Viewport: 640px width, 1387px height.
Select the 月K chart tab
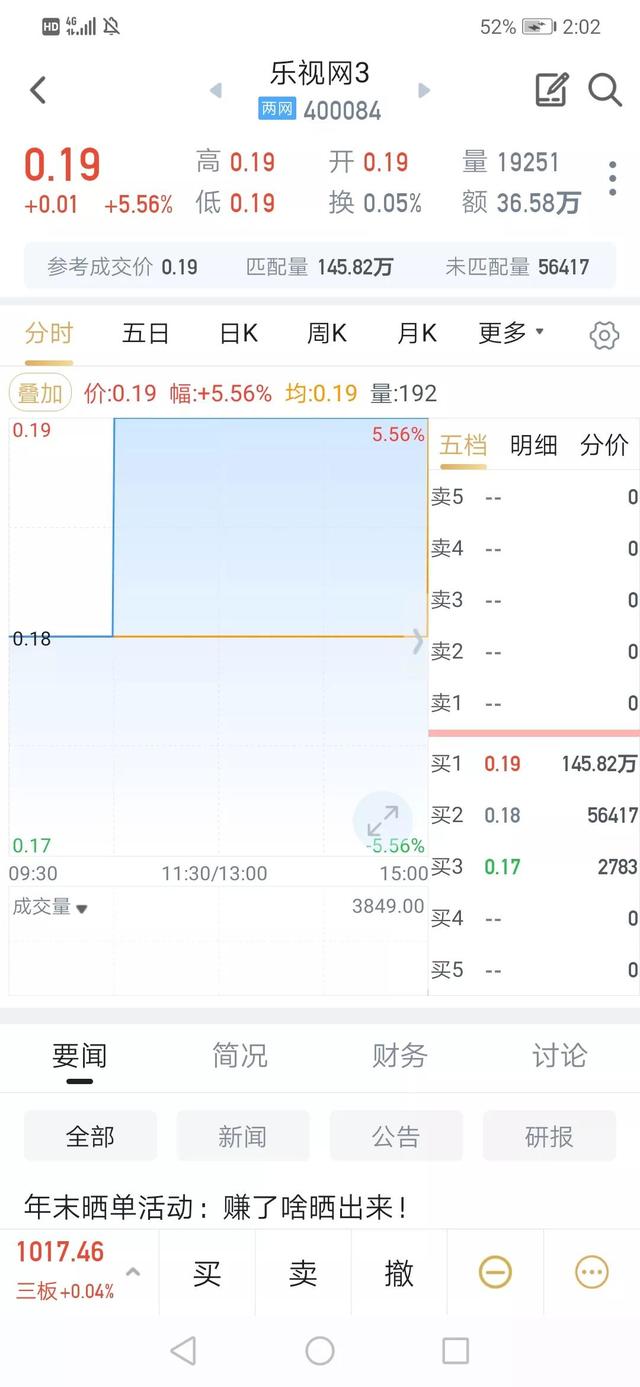(416, 333)
